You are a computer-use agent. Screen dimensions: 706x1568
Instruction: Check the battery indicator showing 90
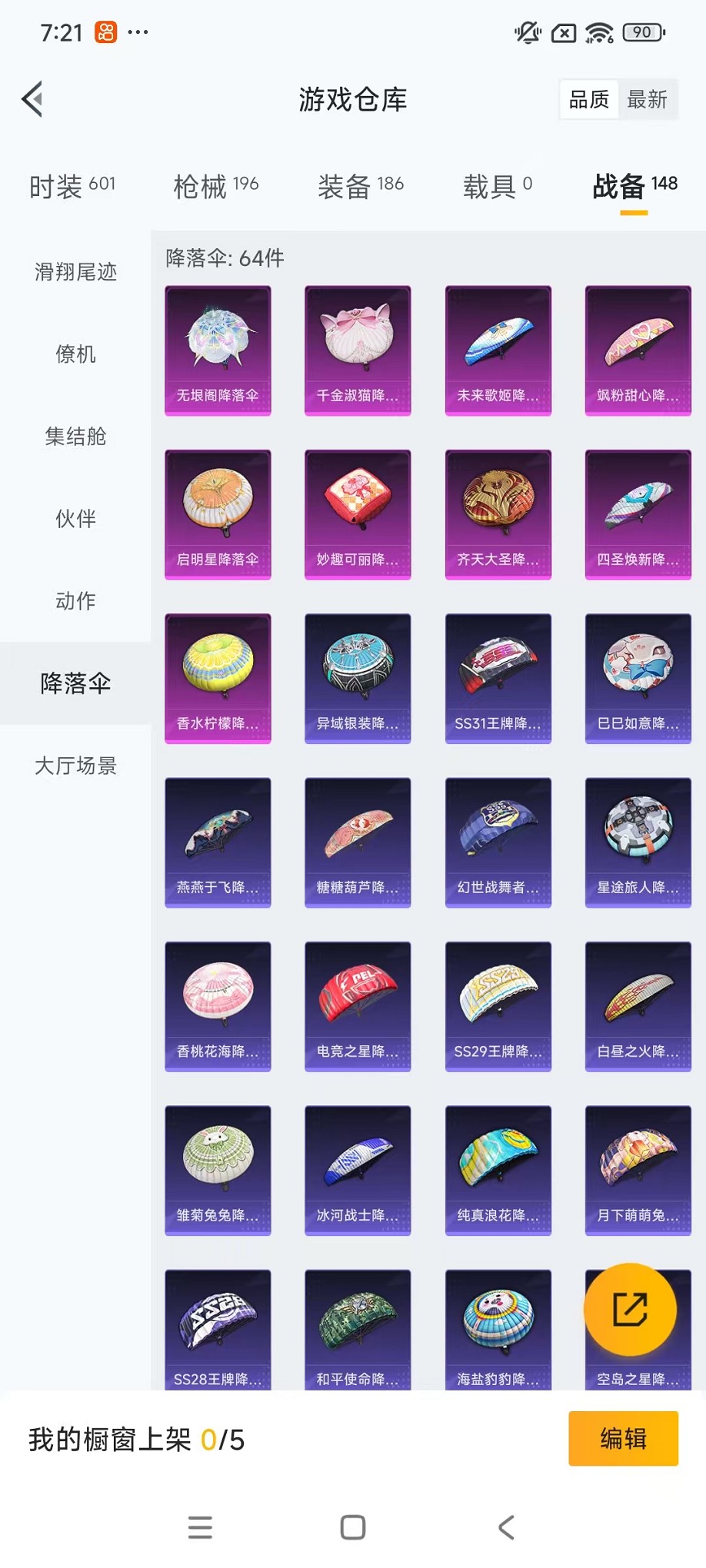[641, 32]
